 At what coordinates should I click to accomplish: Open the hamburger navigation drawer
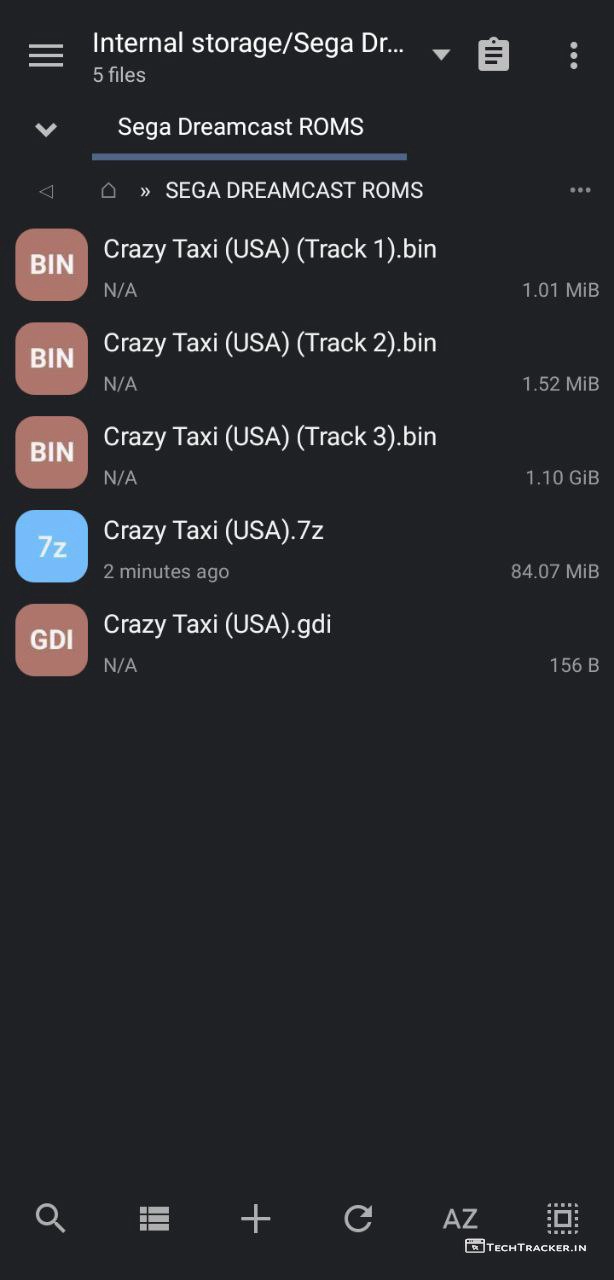click(x=46, y=56)
